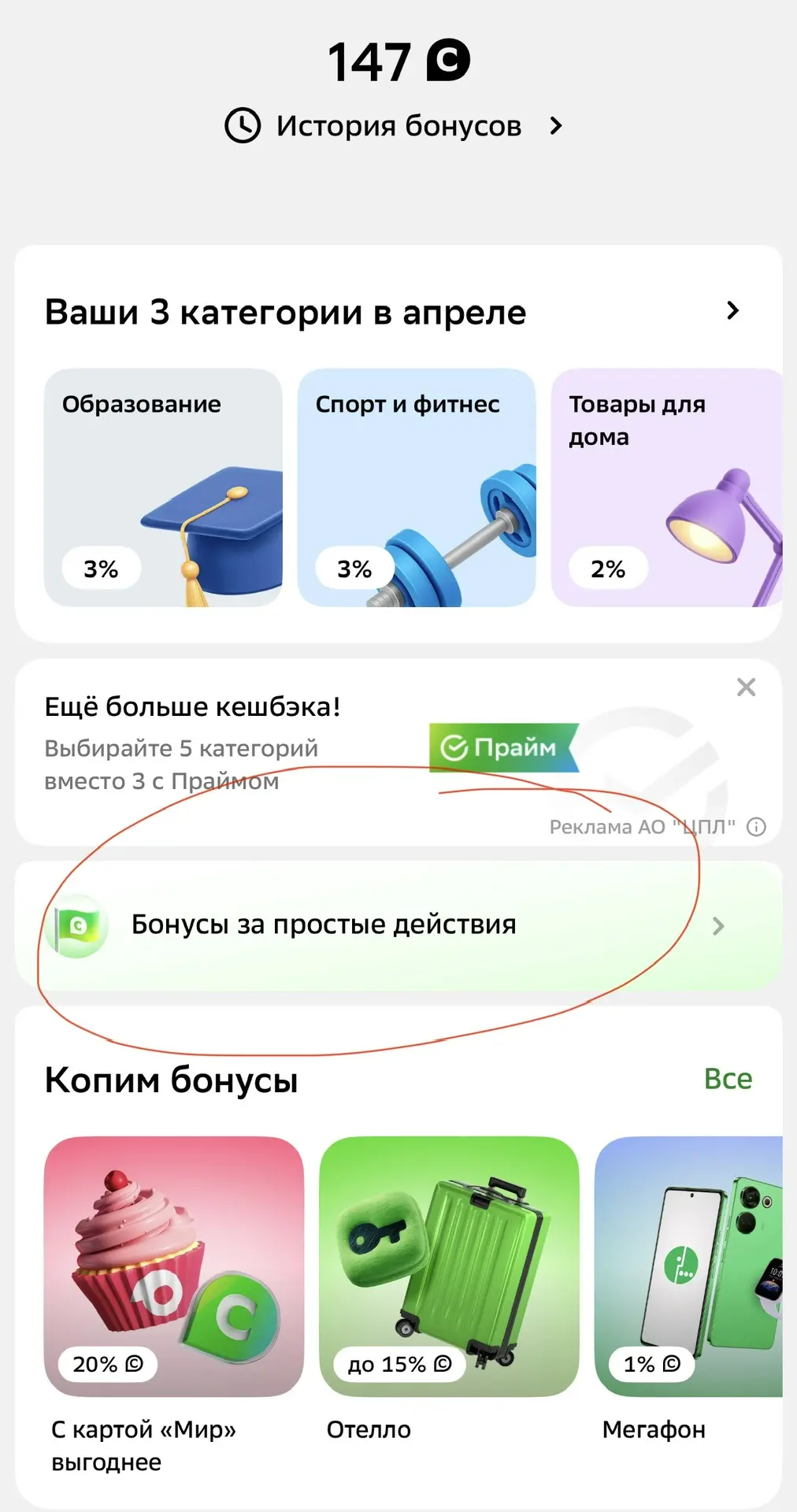Open the Образование category card
Screen dimensions: 797x1512
click(163, 487)
